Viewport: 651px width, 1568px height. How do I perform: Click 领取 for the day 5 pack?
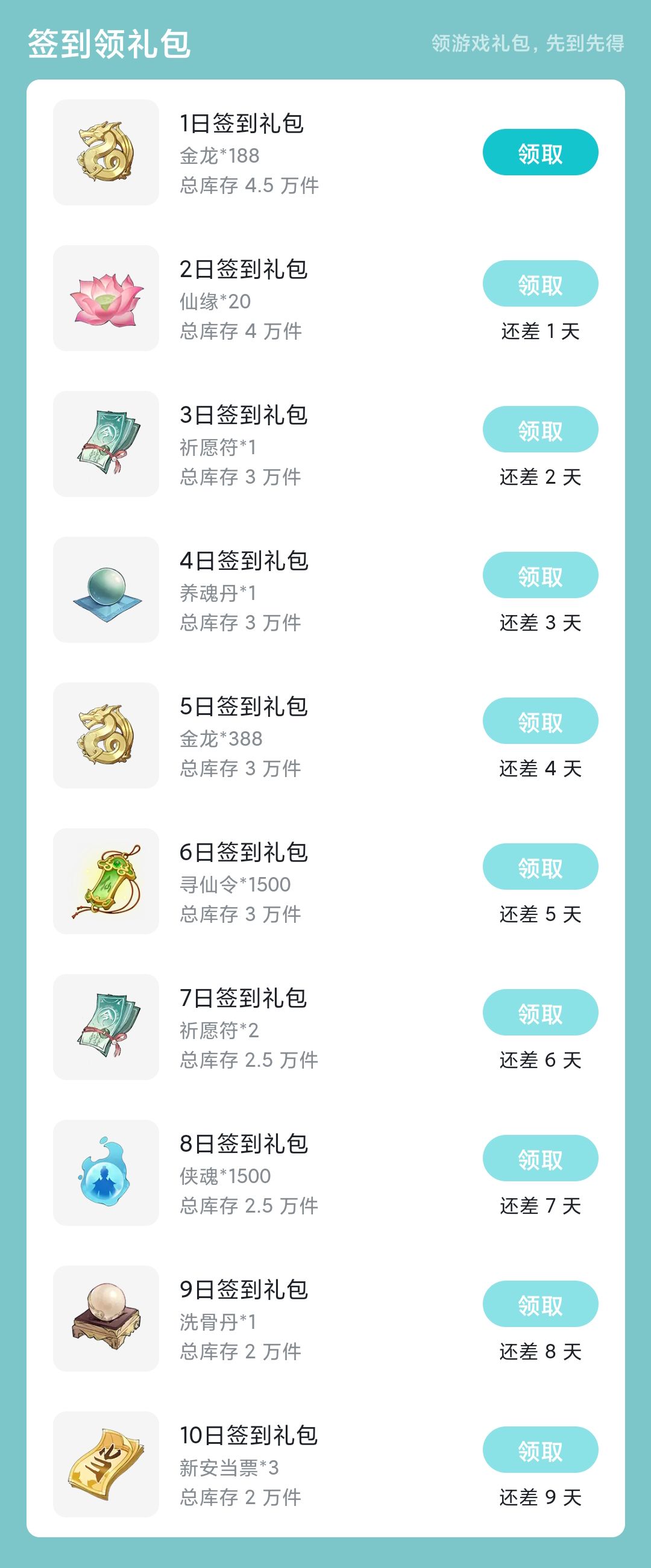tap(539, 721)
